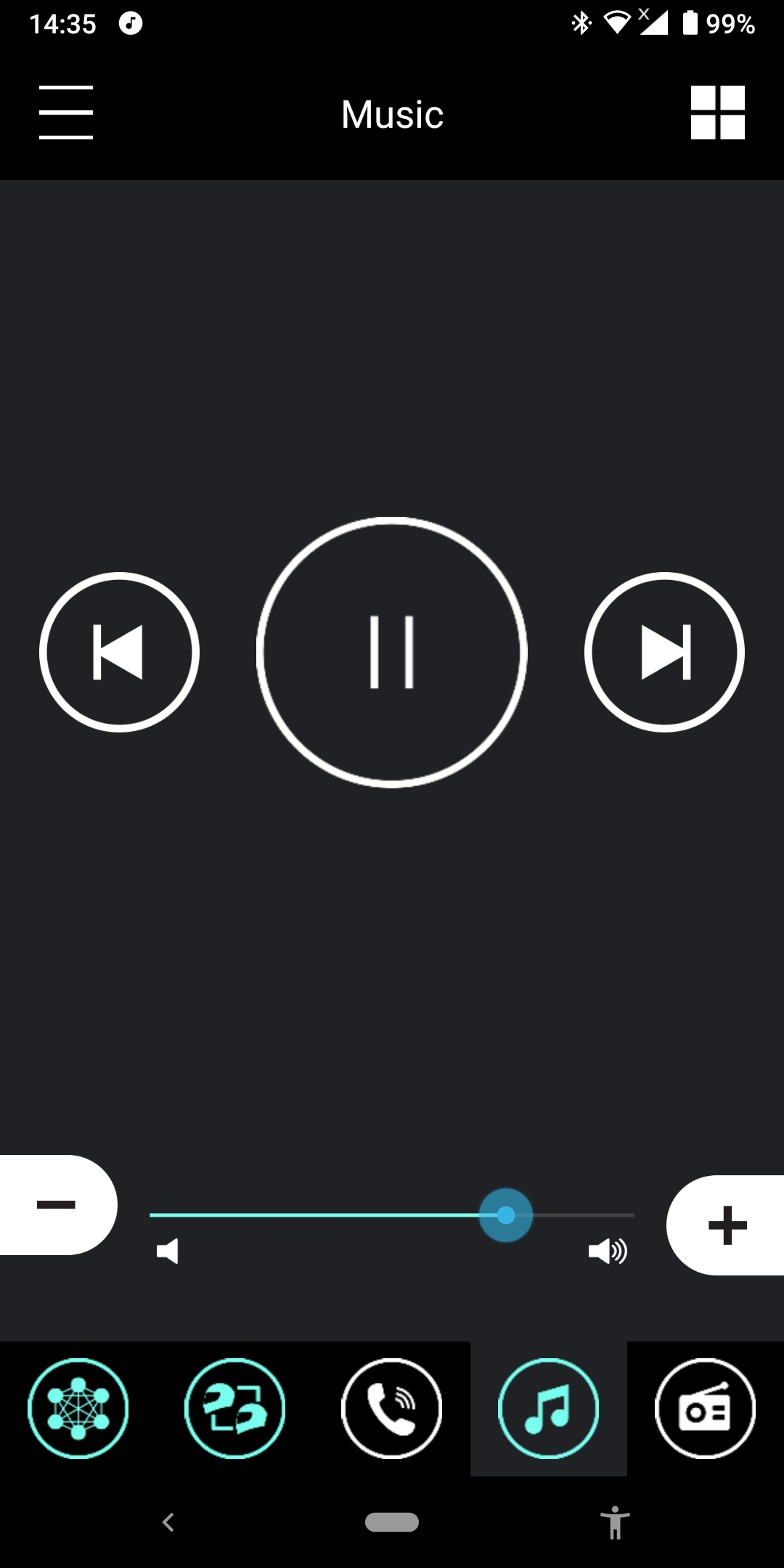
Task: Switch to the FM radio tab
Action: coord(706,1408)
